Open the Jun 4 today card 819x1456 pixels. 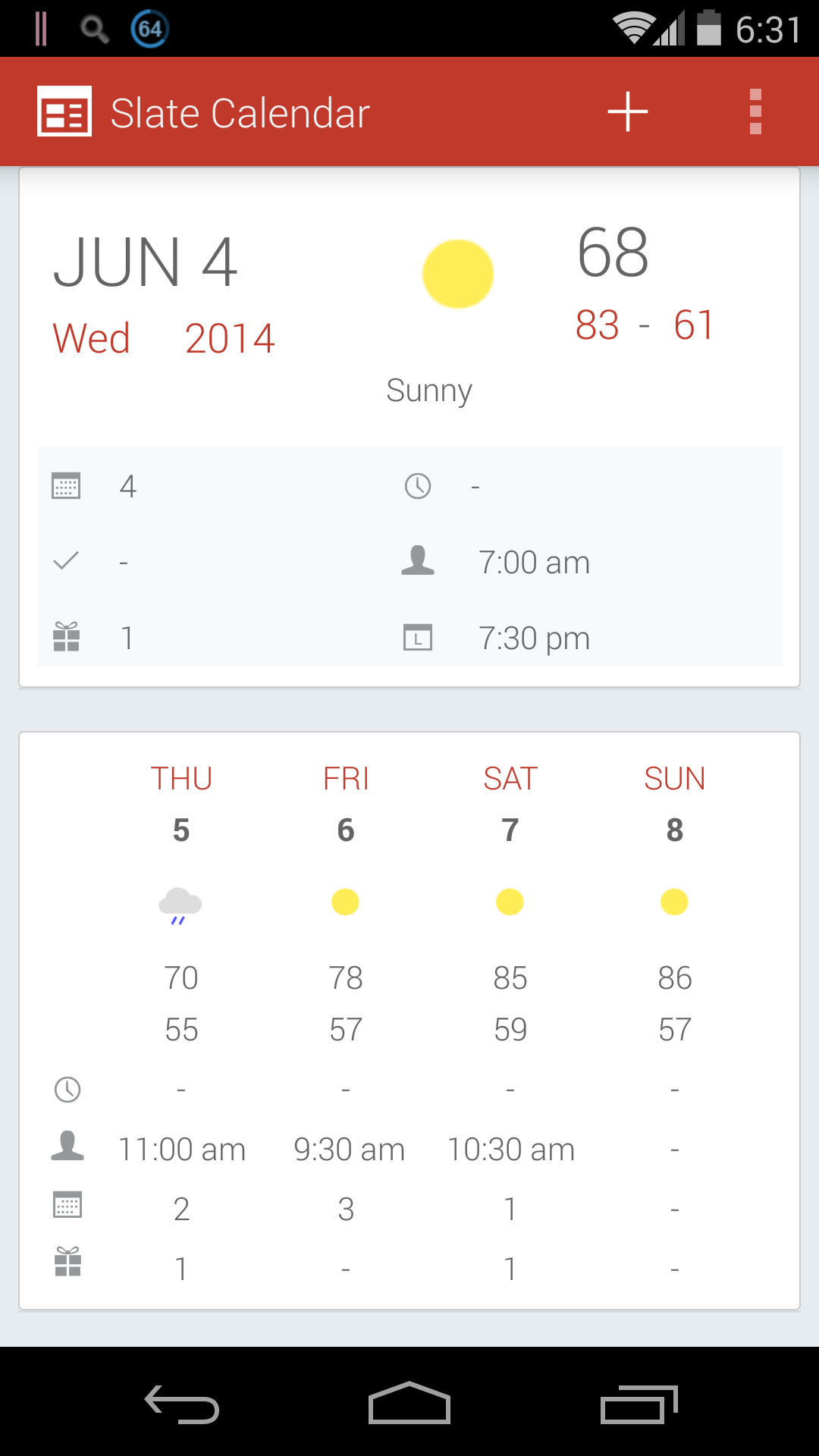point(409,428)
